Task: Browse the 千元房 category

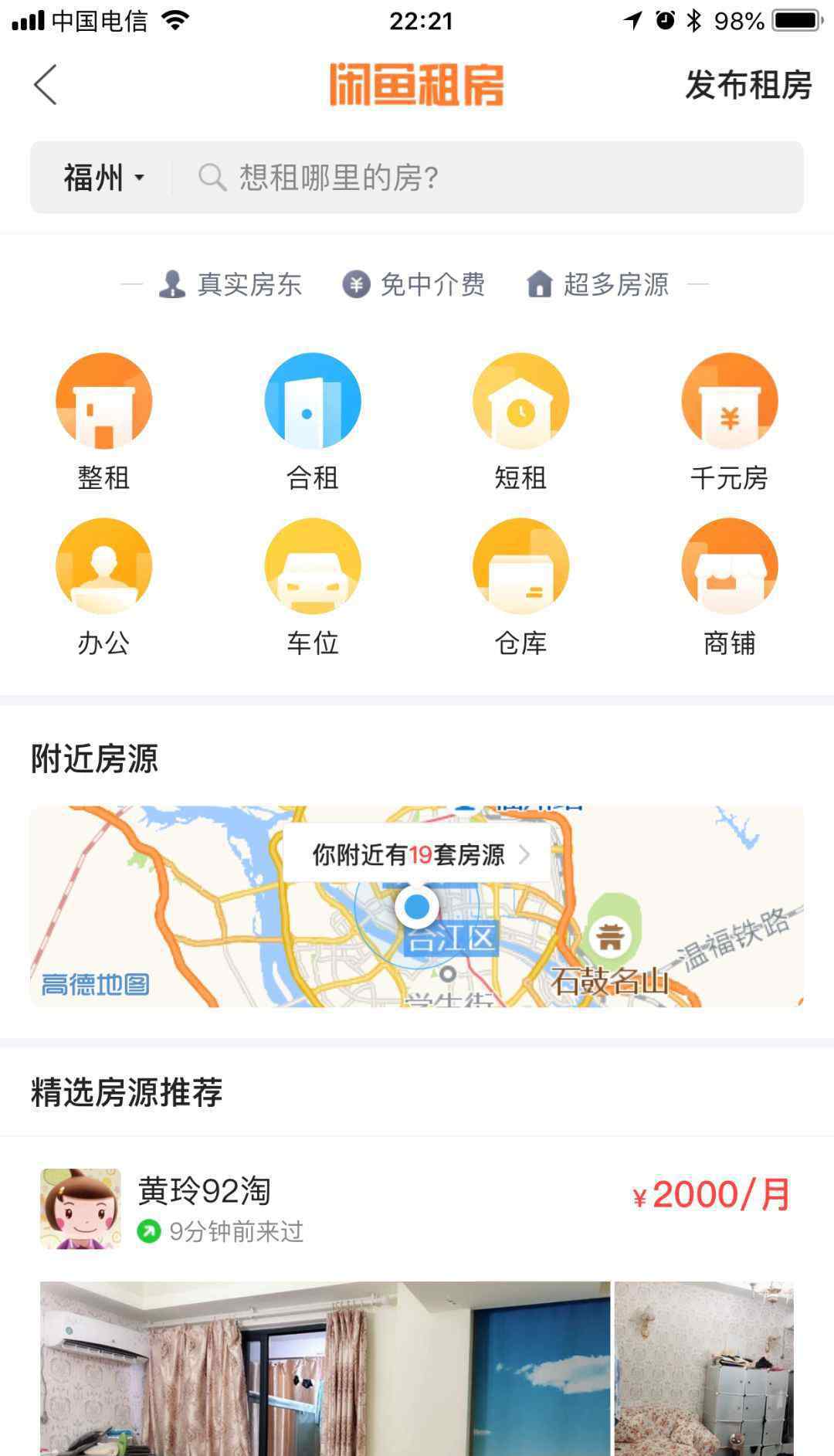Action: pos(729,422)
